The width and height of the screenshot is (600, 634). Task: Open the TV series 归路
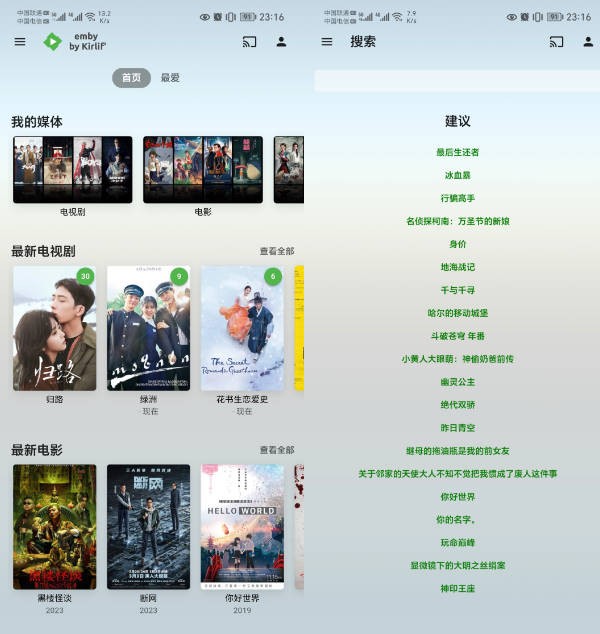[x=54, y=328]
